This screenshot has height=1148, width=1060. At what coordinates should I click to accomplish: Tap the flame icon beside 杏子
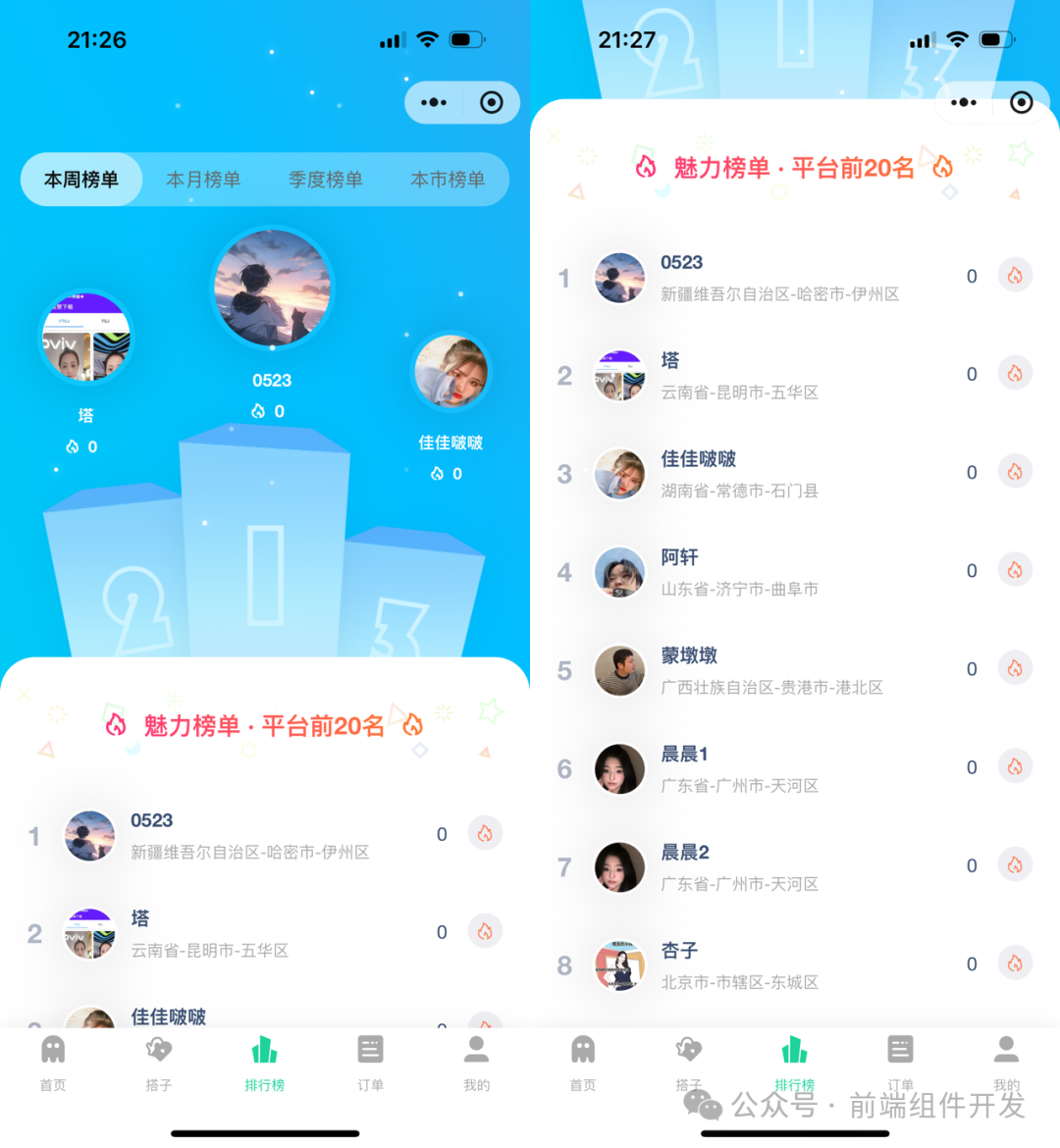point(1016,964)
